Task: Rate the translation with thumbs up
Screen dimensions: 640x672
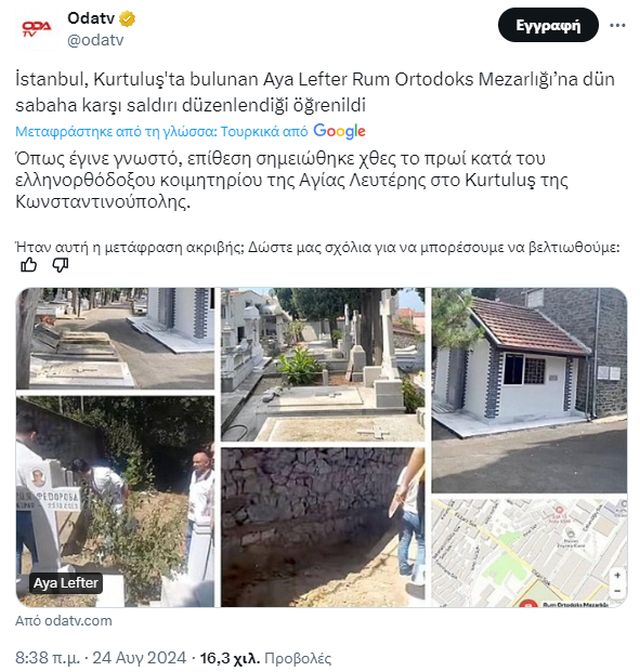Action: click(x=28, y=264)
